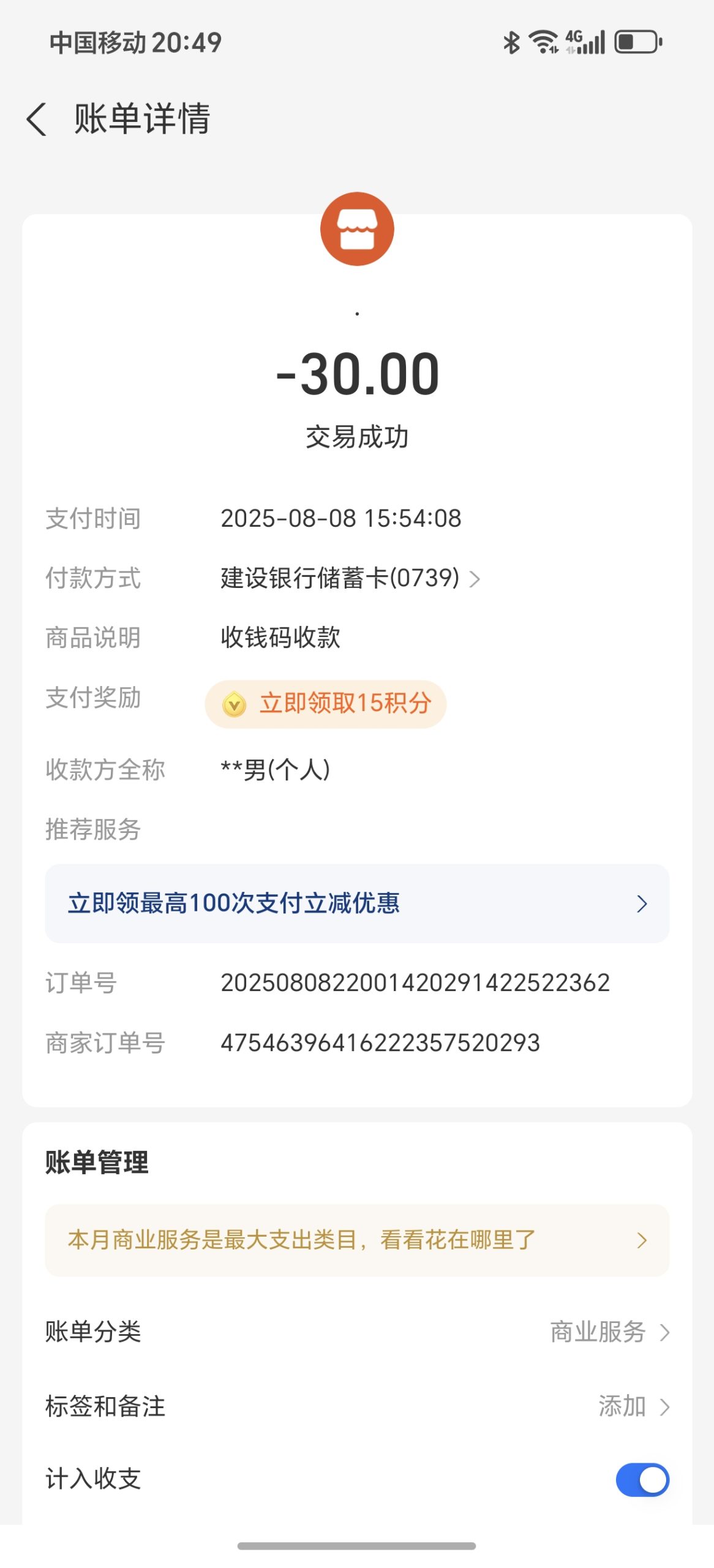The height and width of the screenshot is (1568, 714).
Task: Tap the battery icon in status bar
Action: [x=637, y=40]
